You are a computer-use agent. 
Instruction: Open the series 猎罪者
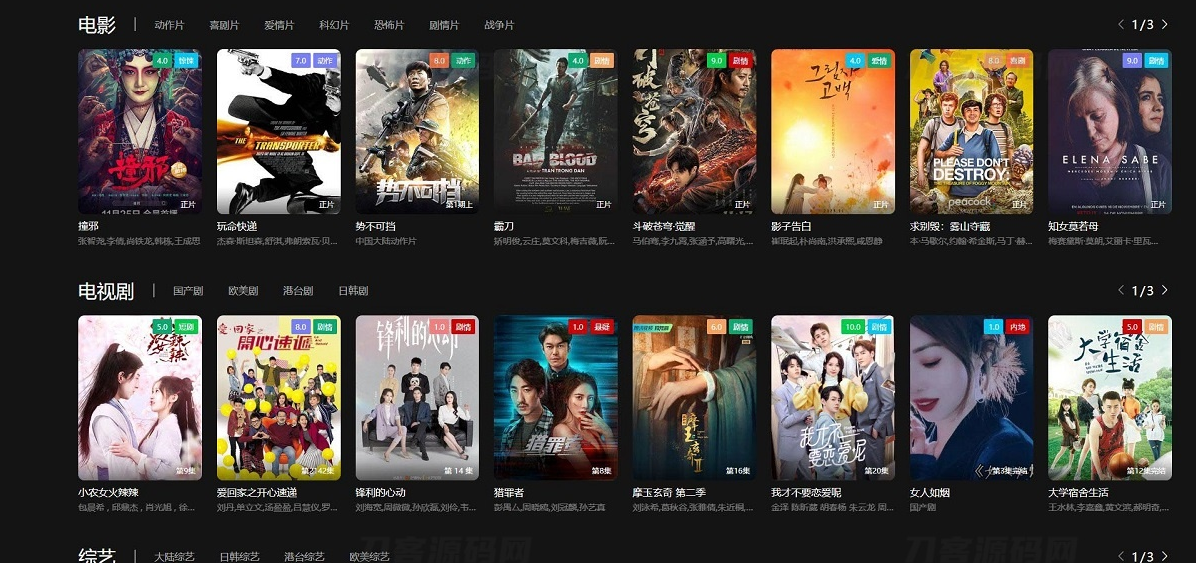pyautogui.click(x=555, y=398)
